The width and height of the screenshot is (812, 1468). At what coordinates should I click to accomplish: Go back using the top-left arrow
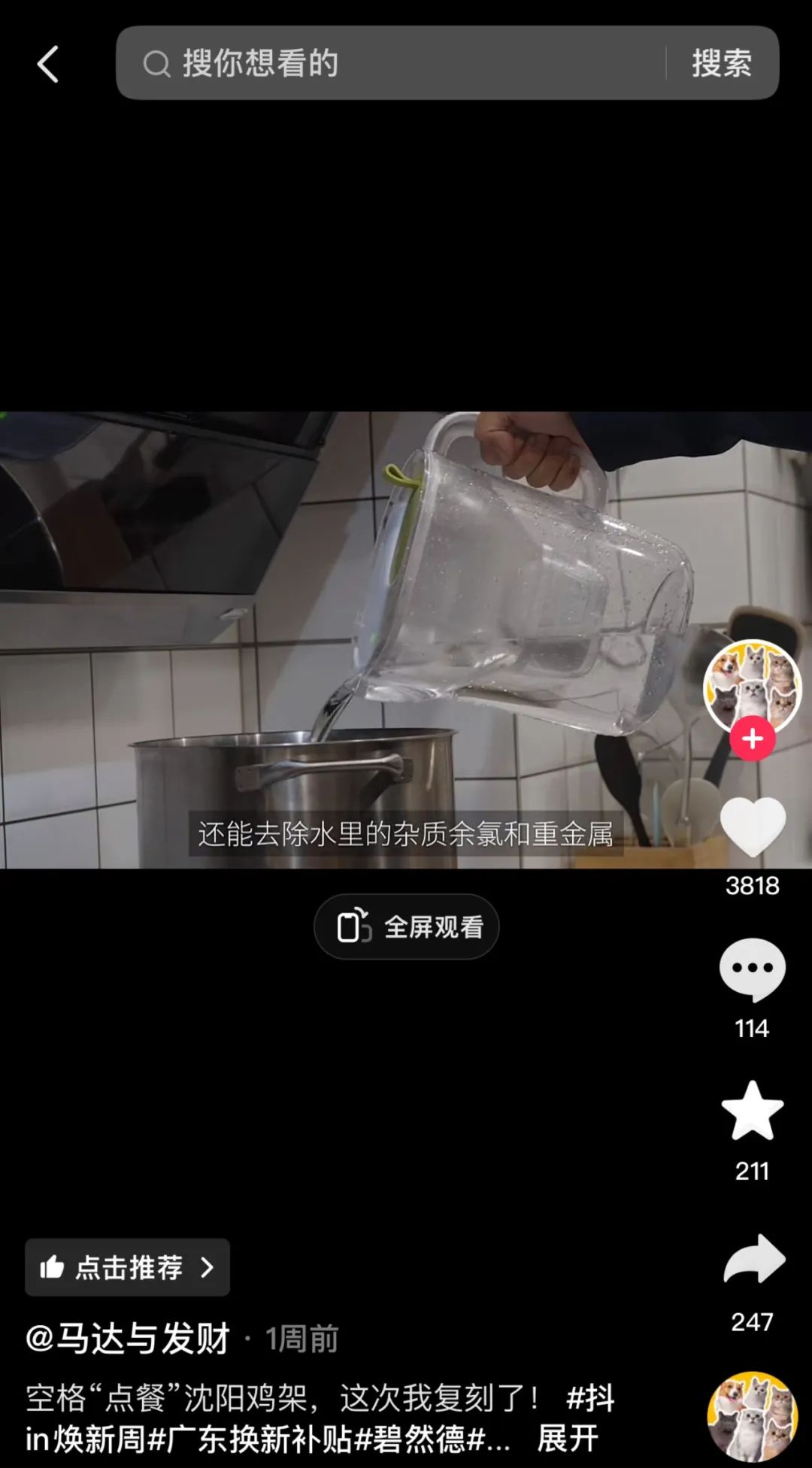click(x=48, y=64)
